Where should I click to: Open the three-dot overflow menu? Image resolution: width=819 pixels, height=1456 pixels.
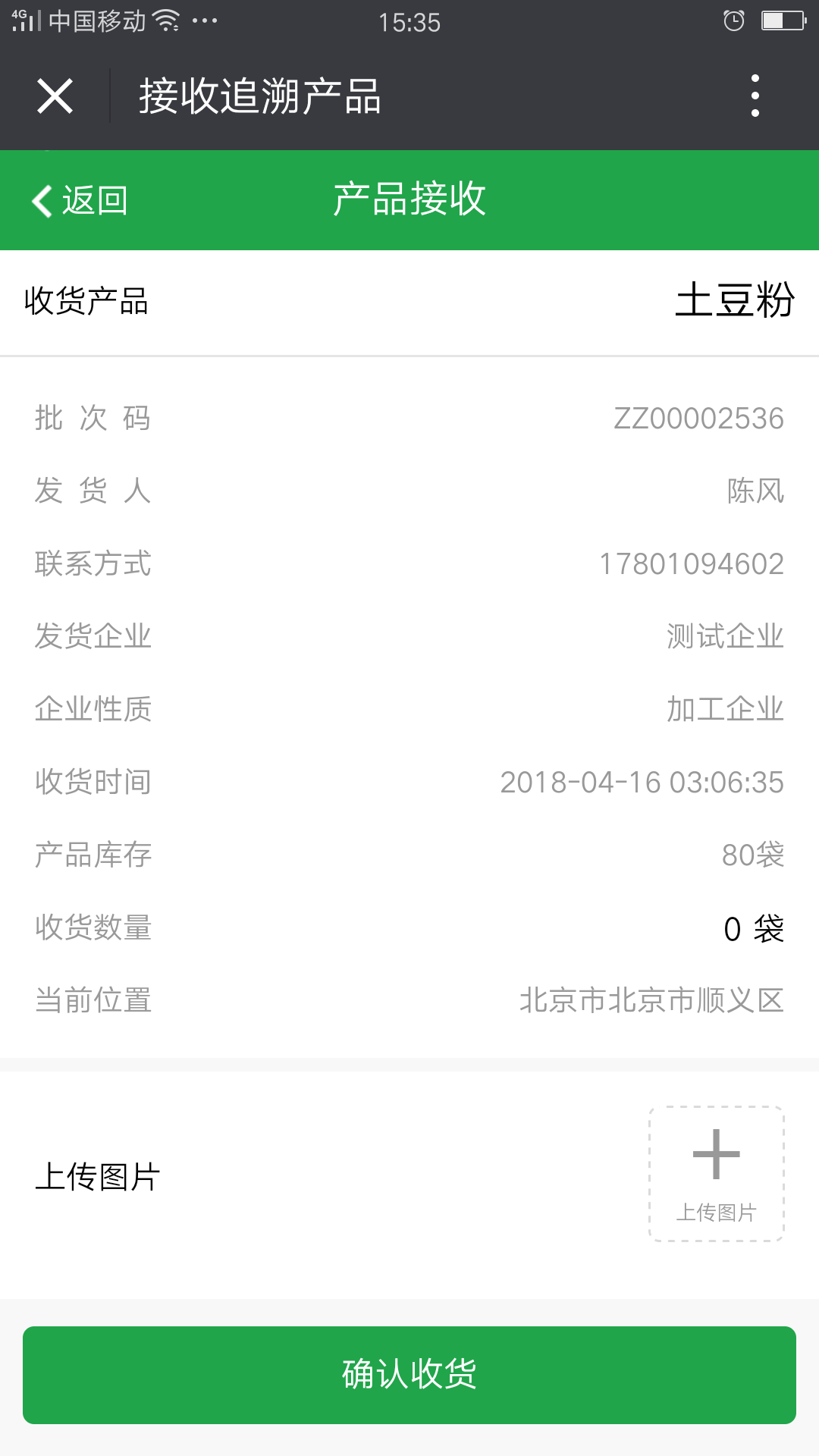(x=755, y=96)
